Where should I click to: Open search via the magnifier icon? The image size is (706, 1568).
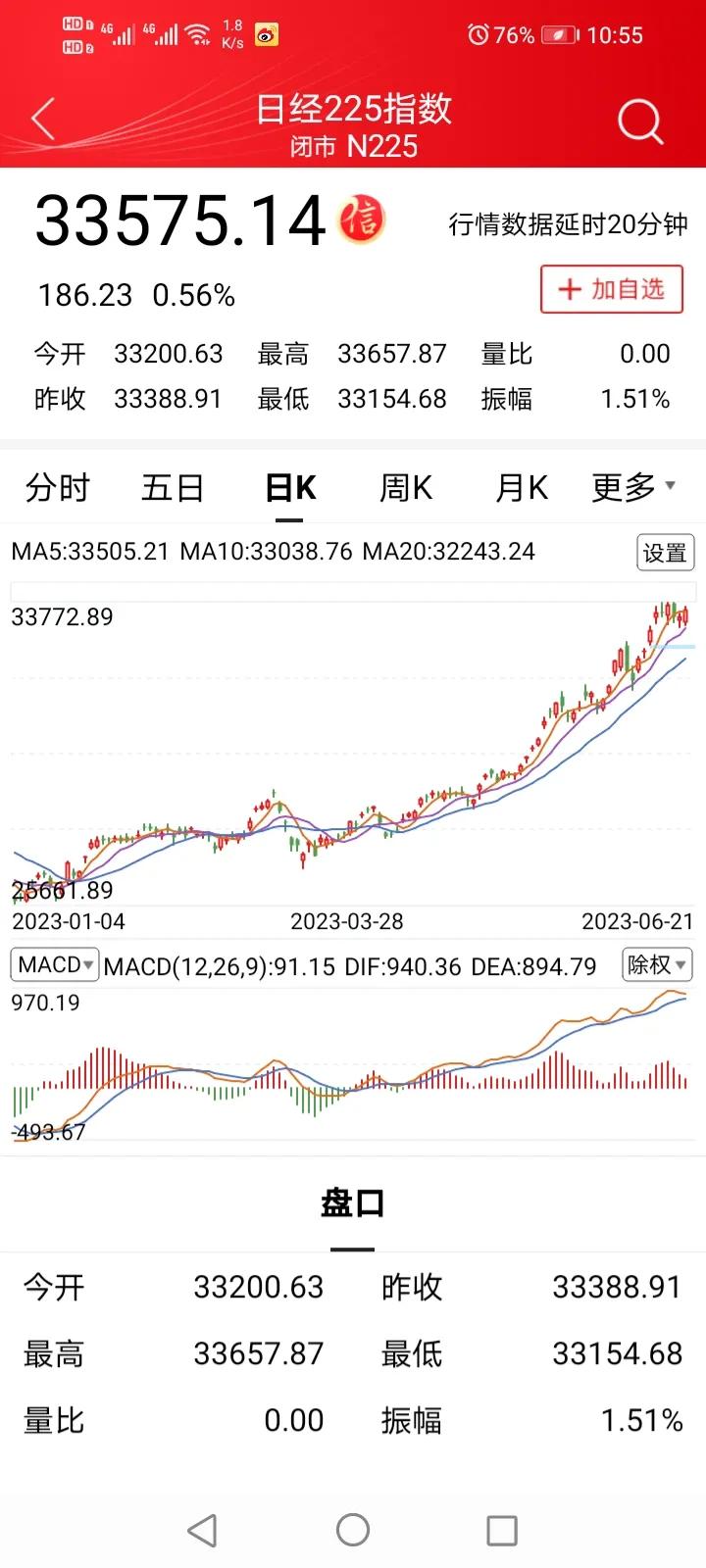(640, 121)
